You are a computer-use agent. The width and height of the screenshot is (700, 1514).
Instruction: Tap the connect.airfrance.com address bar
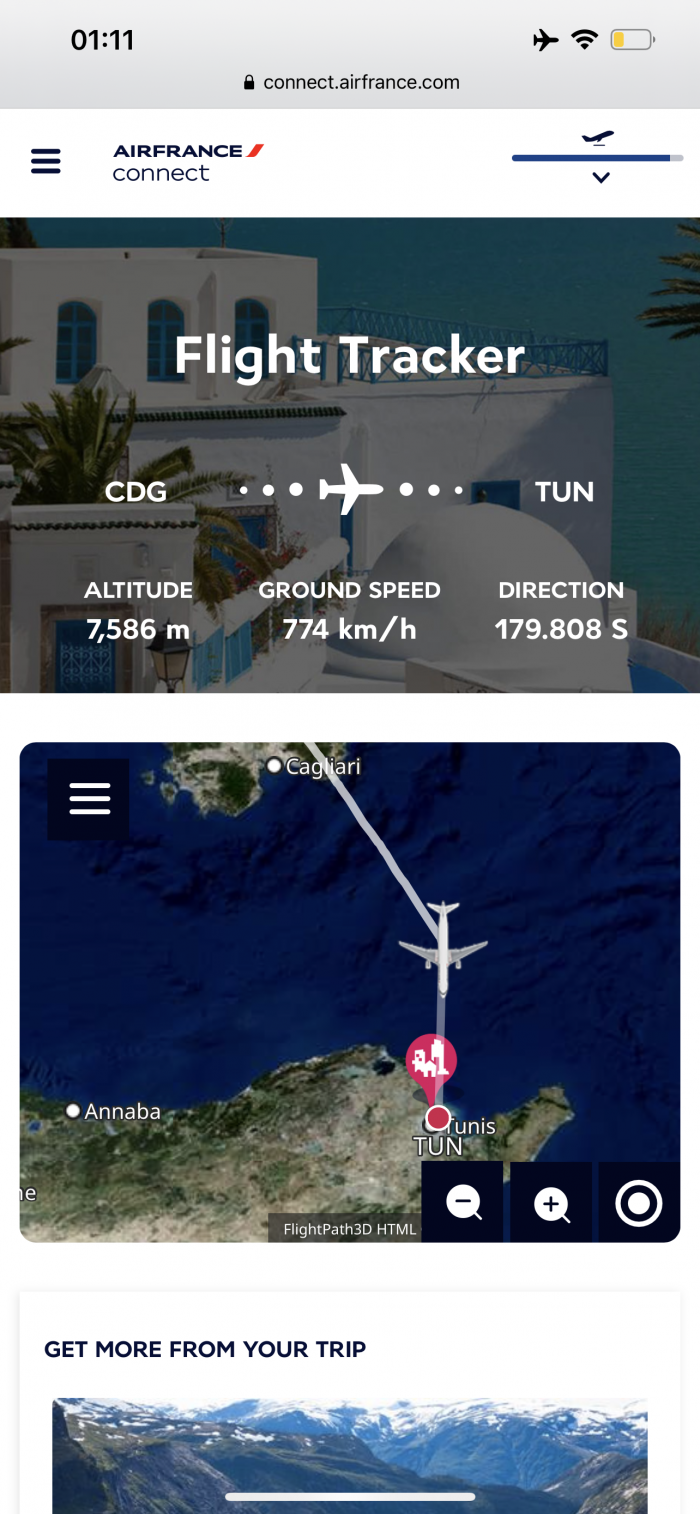[350, 83]
